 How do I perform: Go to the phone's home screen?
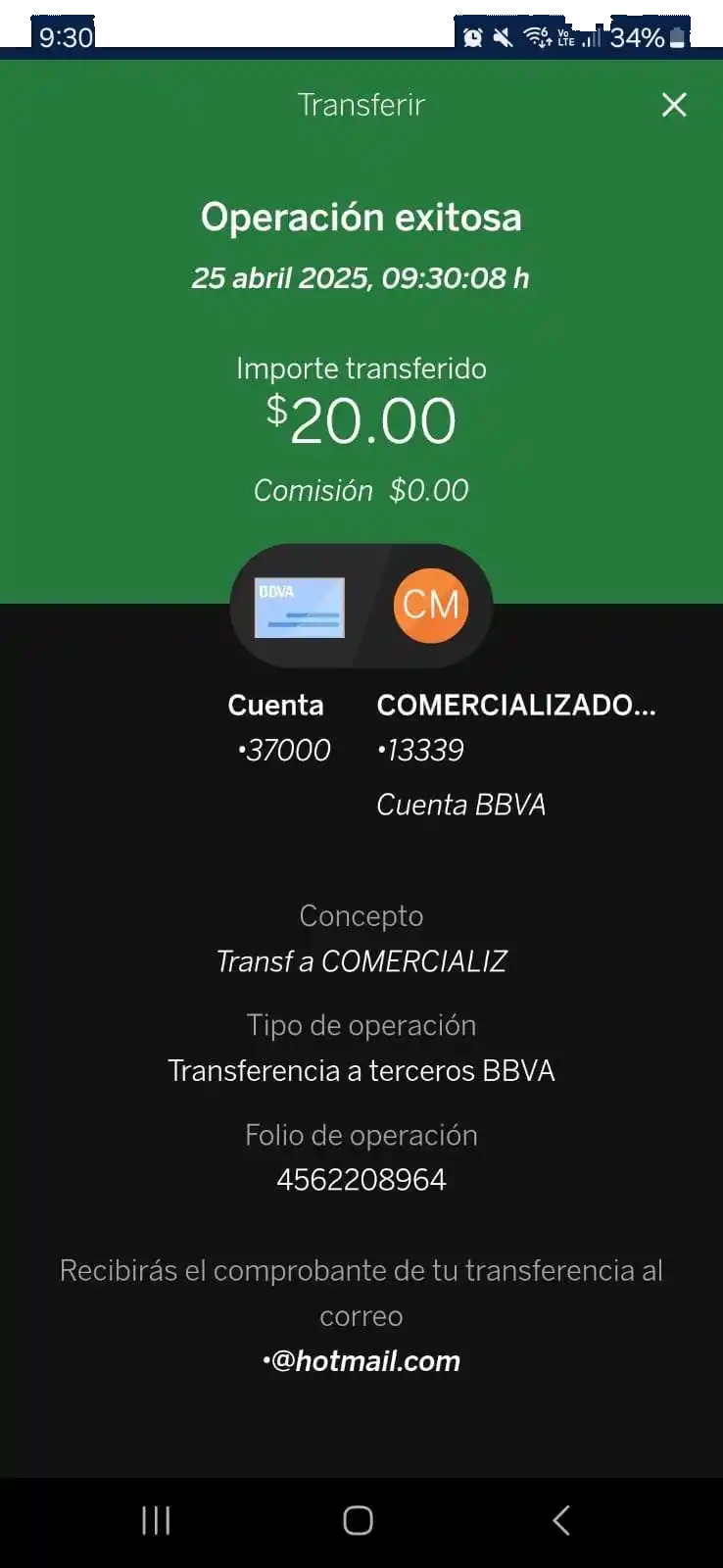pyautogui.click(x=358, y=1520)
